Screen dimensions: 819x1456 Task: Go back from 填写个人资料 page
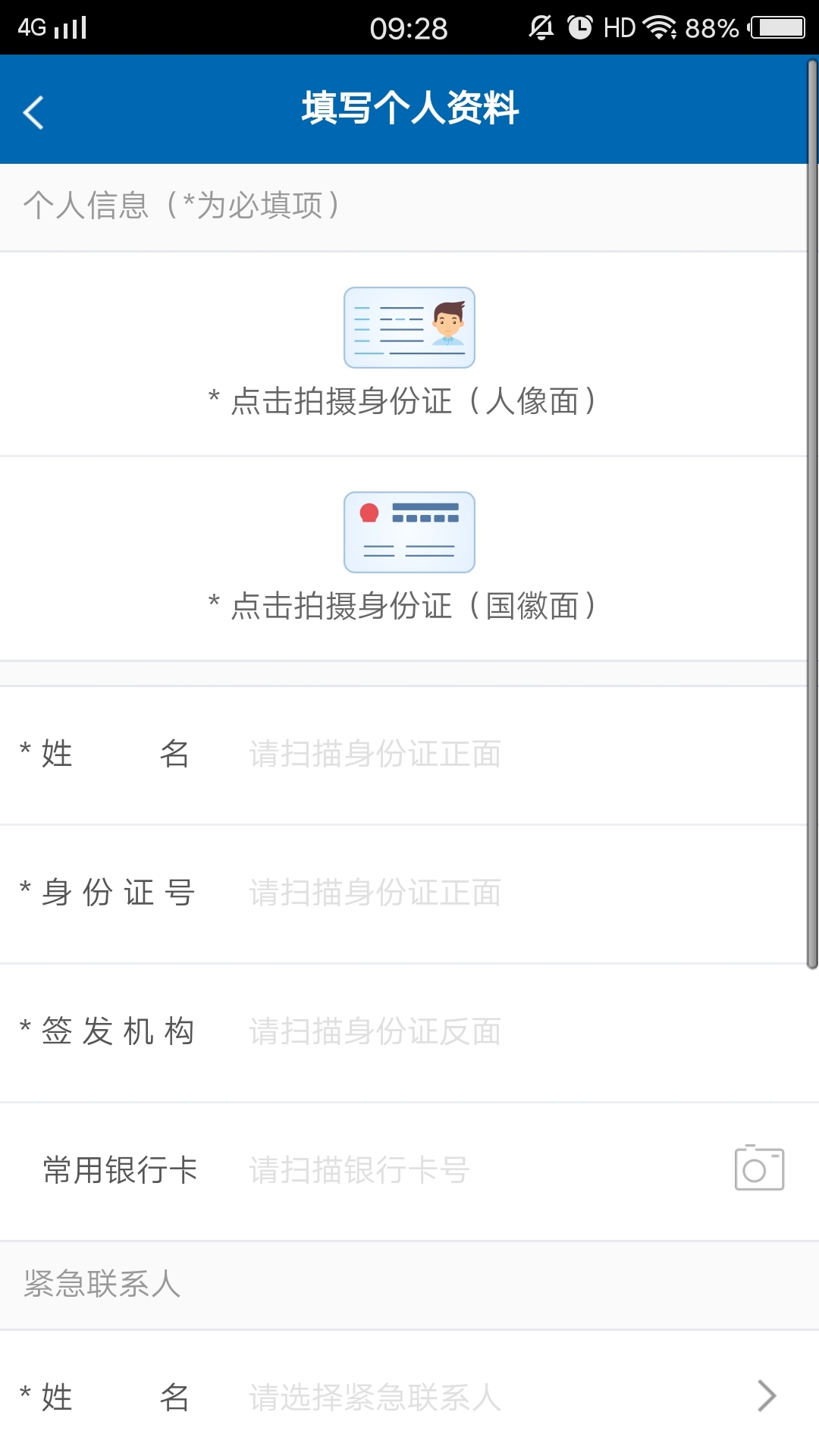[x=34, y=112]
